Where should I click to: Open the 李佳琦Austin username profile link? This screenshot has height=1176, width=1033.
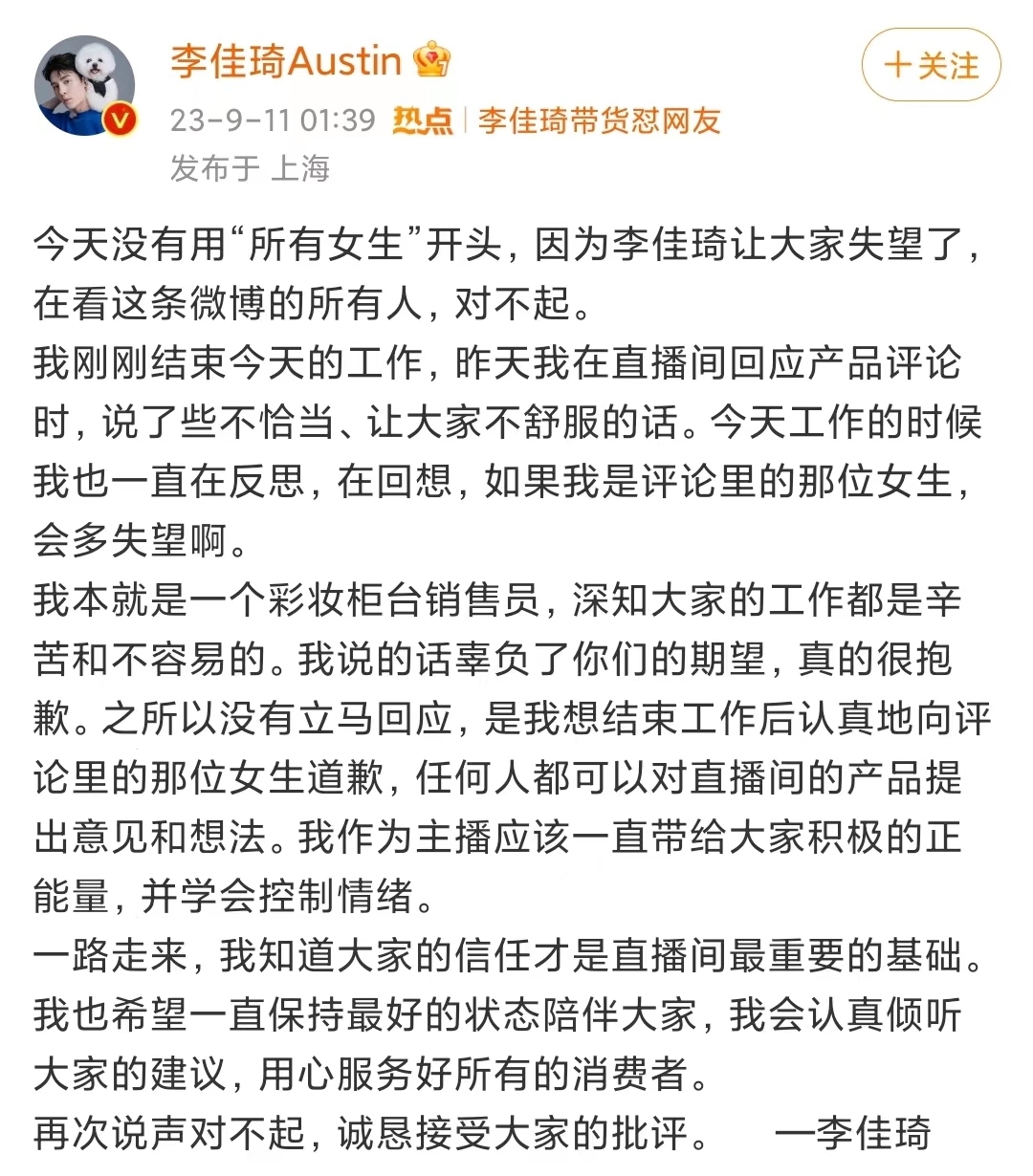[x=286, y=62]
